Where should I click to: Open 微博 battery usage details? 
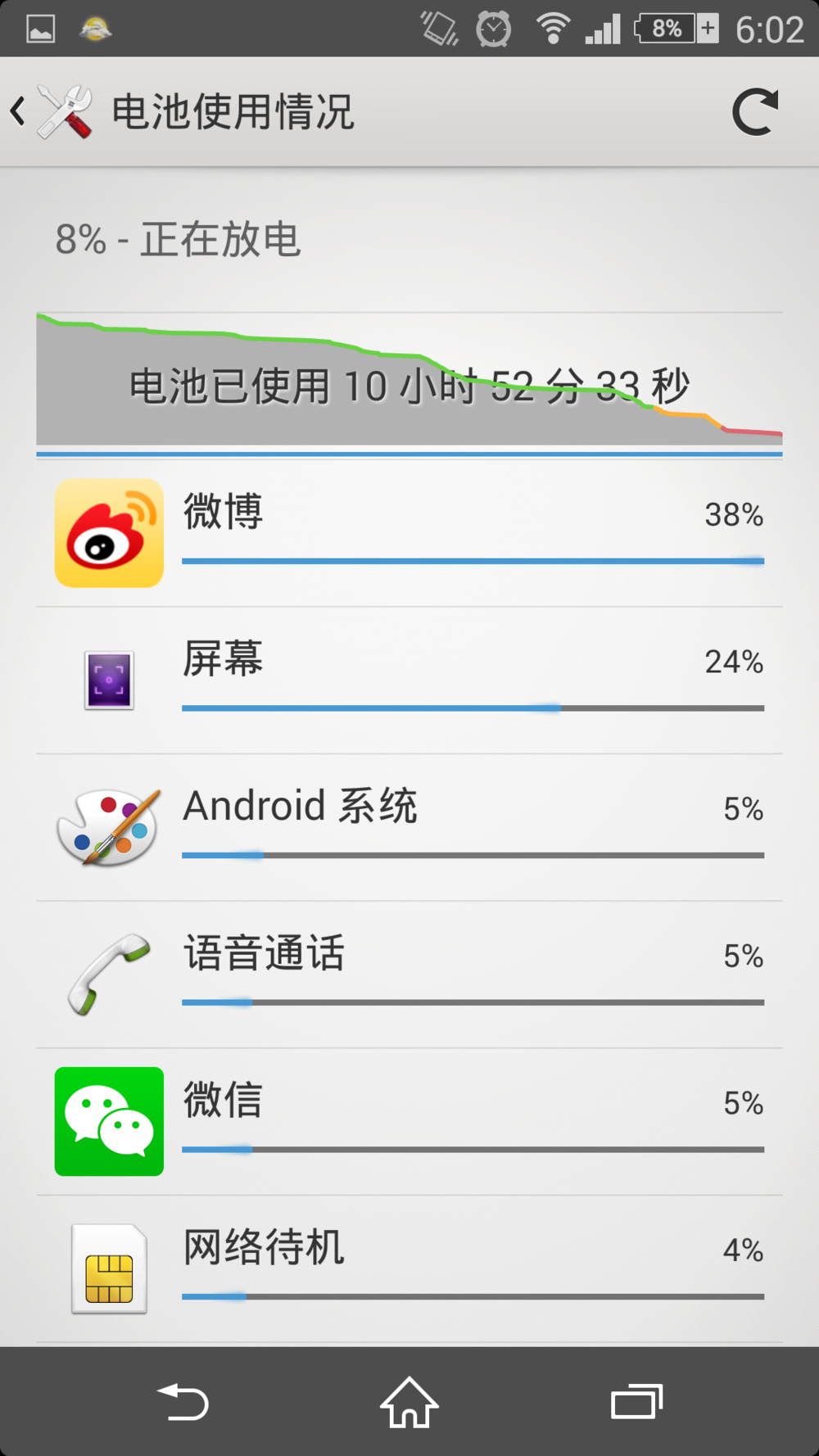click(409, 533)
